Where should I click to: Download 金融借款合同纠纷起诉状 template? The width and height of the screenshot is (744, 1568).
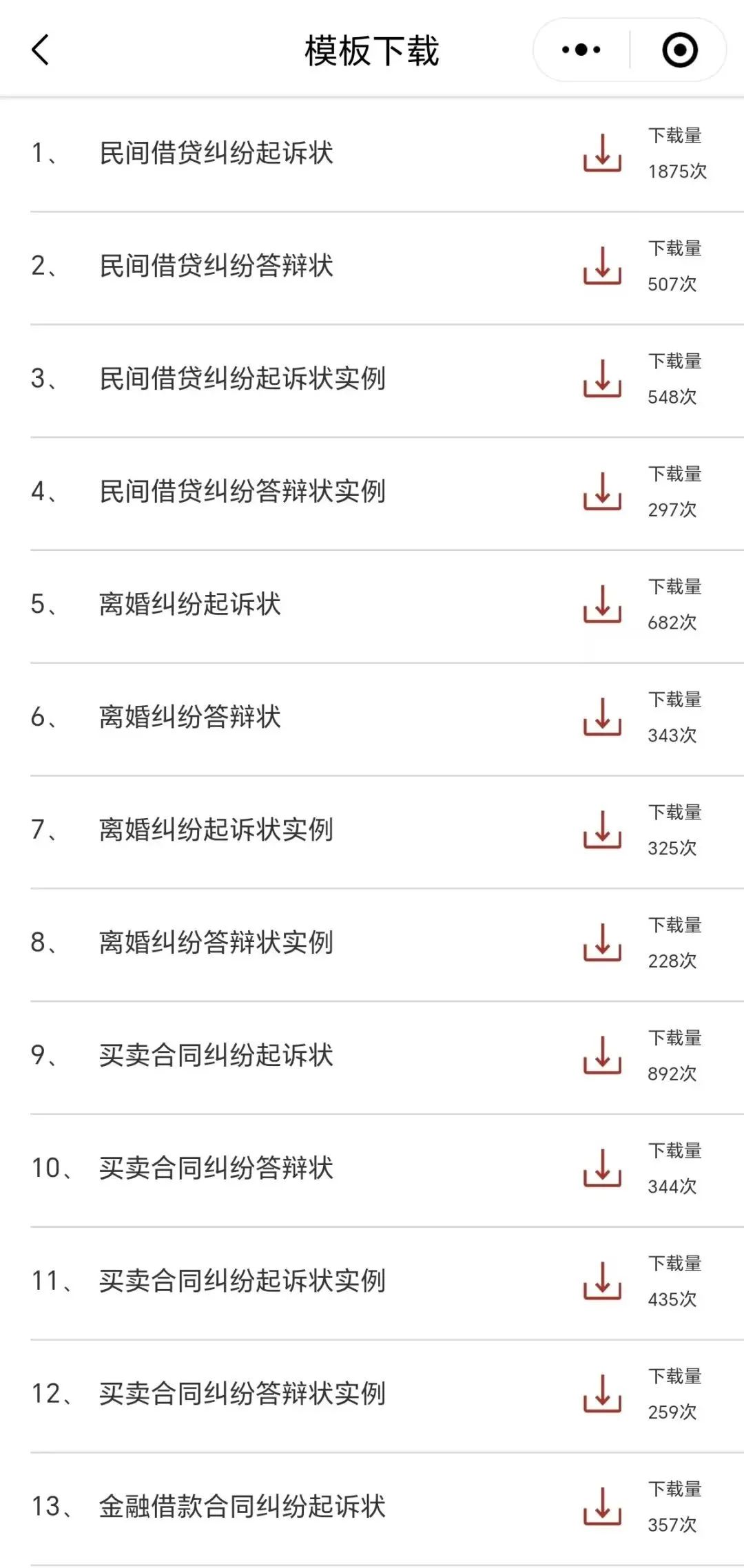tap(602, 1507)
